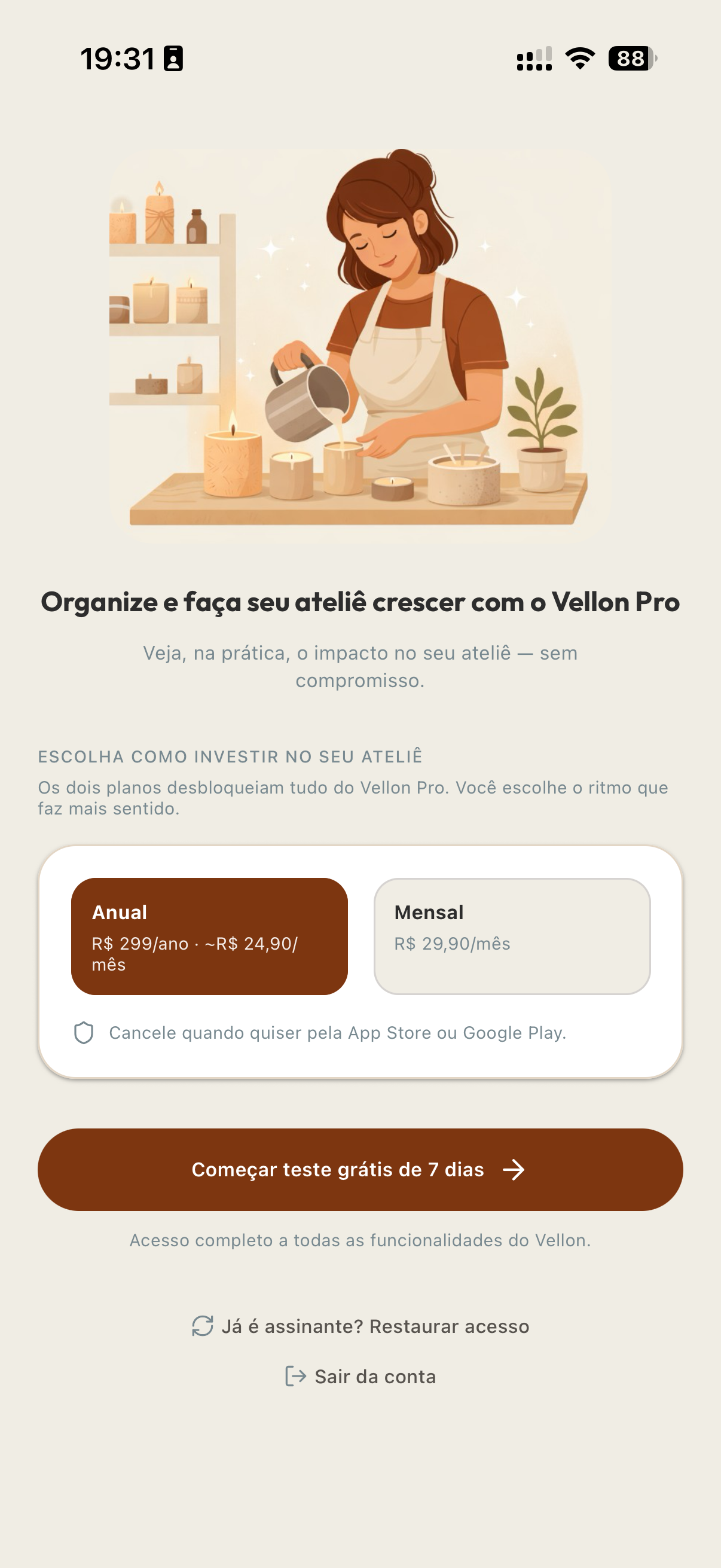Sign out with Sair da conta
721x1568 pixels.
(360, 1376)
